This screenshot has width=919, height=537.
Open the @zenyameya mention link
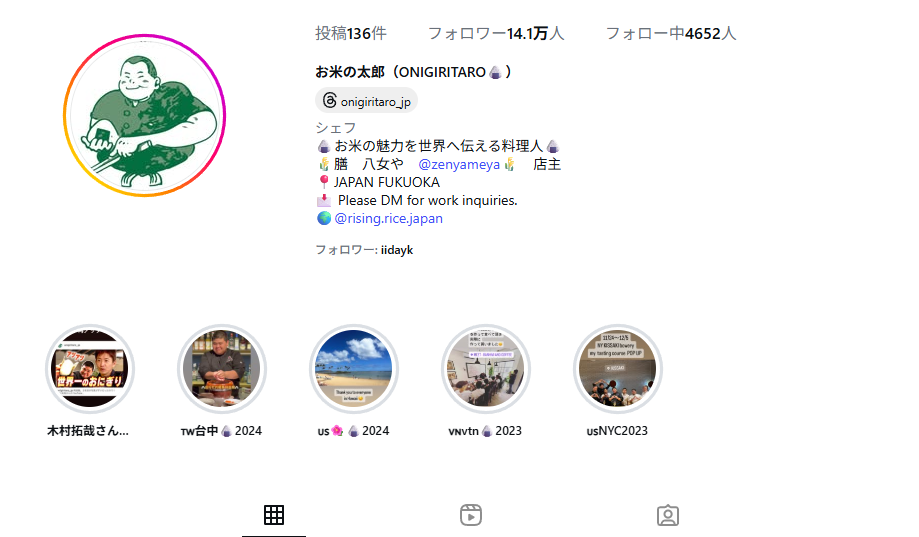pos(459,164)
